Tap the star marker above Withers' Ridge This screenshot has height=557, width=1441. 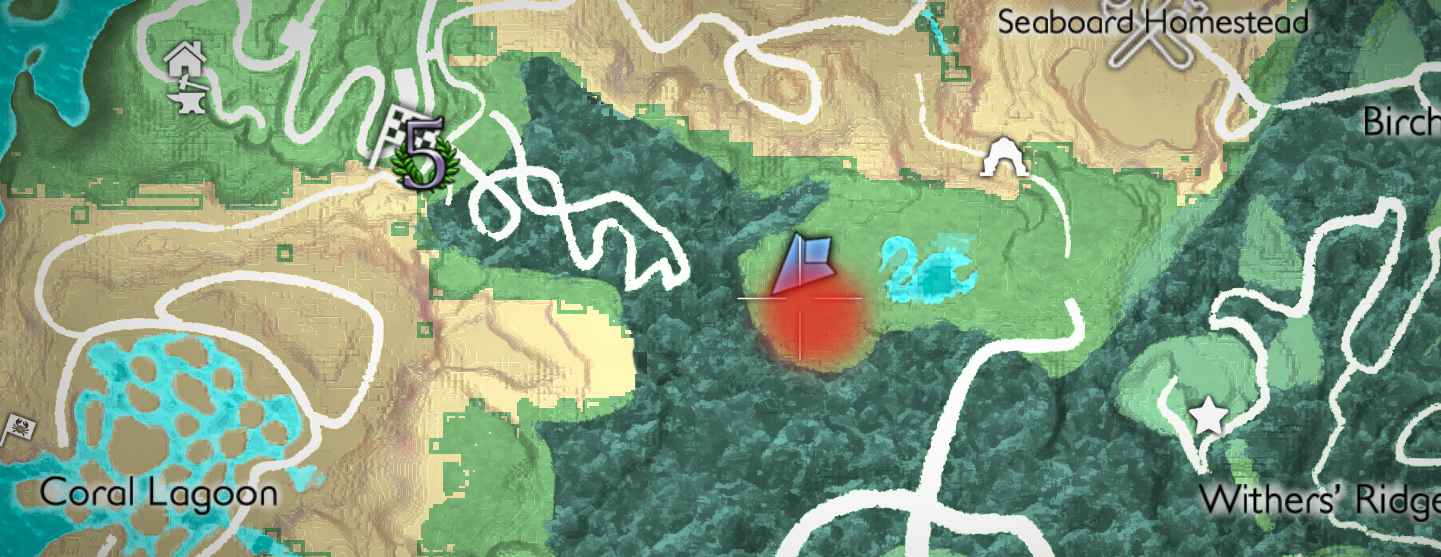[1209, 416]
